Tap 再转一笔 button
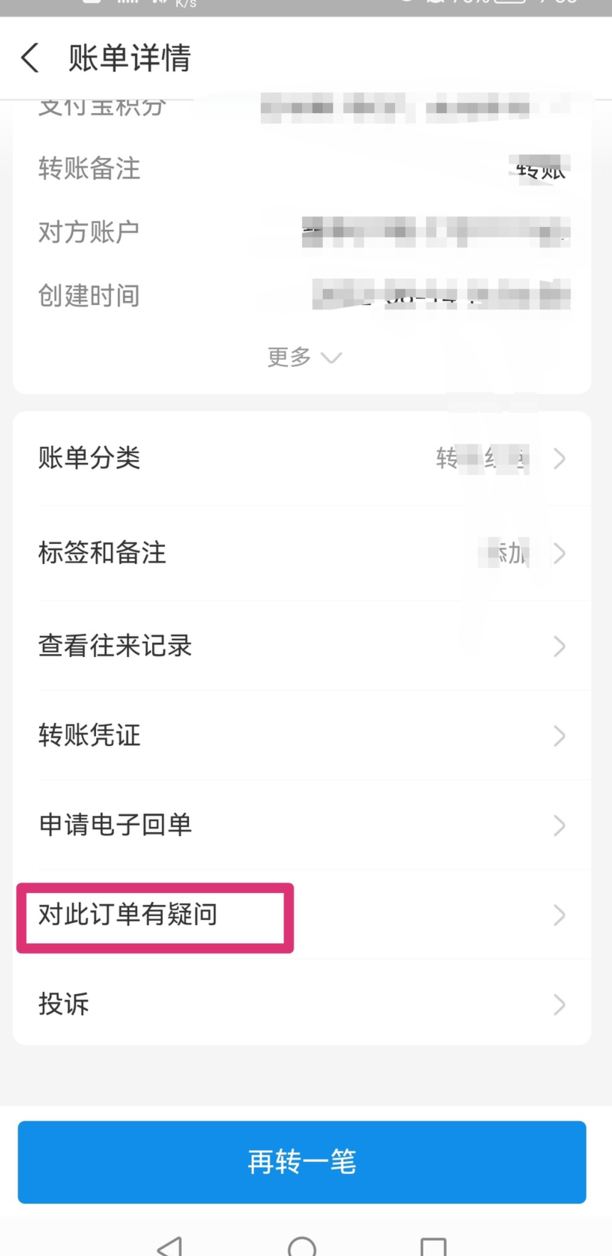The height and width of the screenshot is (1256, 612). [x=302, y=1162]
